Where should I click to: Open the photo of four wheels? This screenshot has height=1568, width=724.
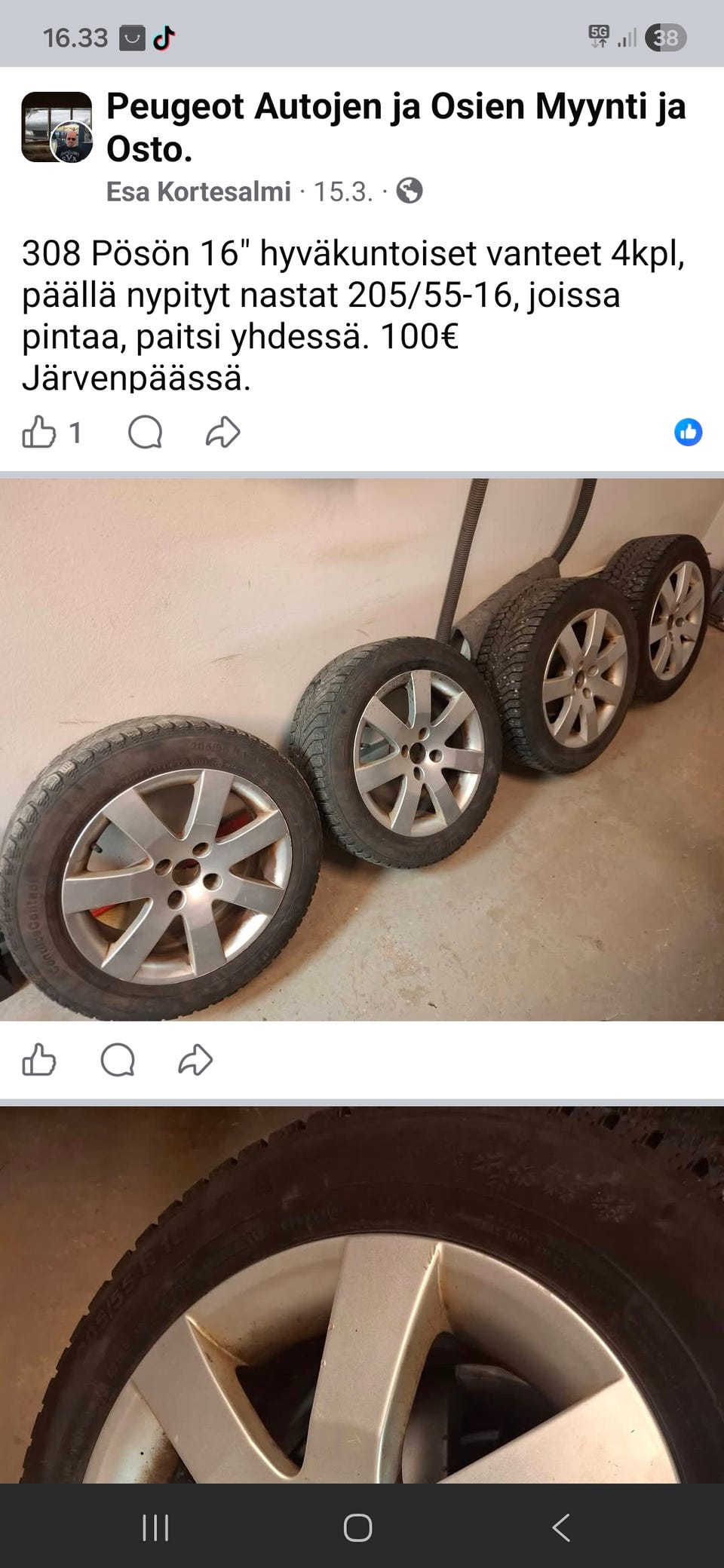(x=362, y=749)
